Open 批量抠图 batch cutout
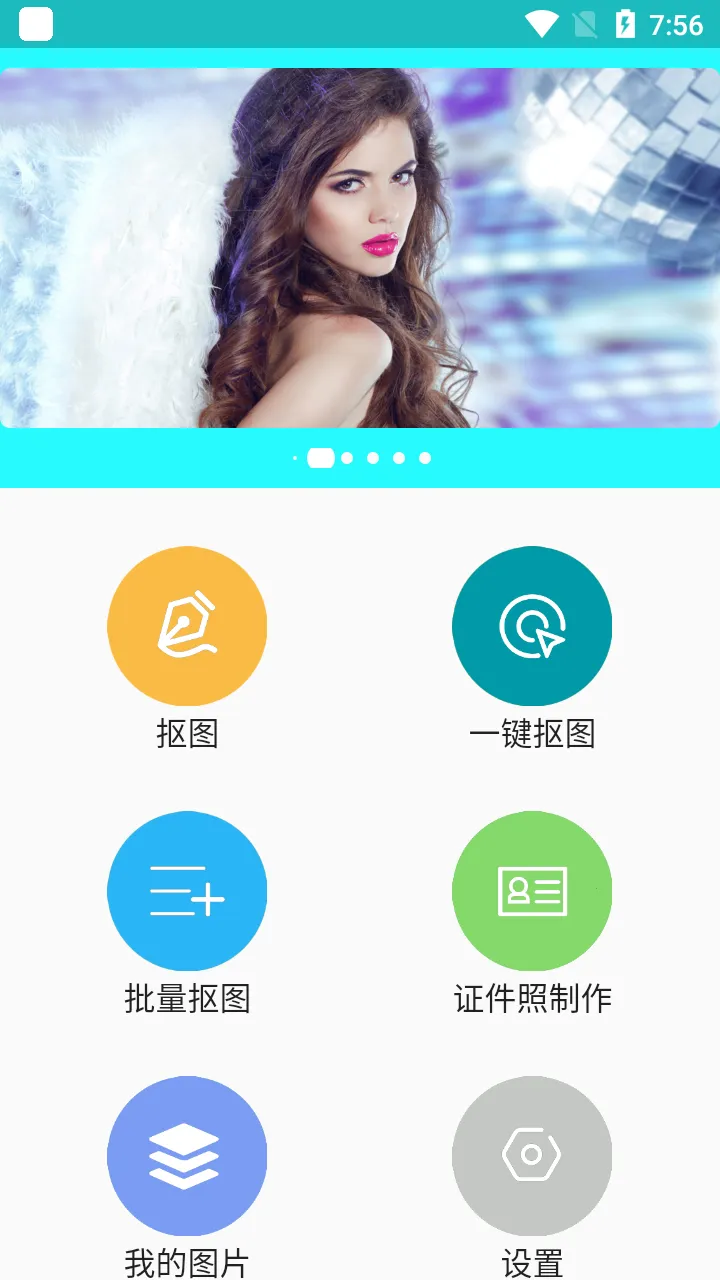 [187, 891]
